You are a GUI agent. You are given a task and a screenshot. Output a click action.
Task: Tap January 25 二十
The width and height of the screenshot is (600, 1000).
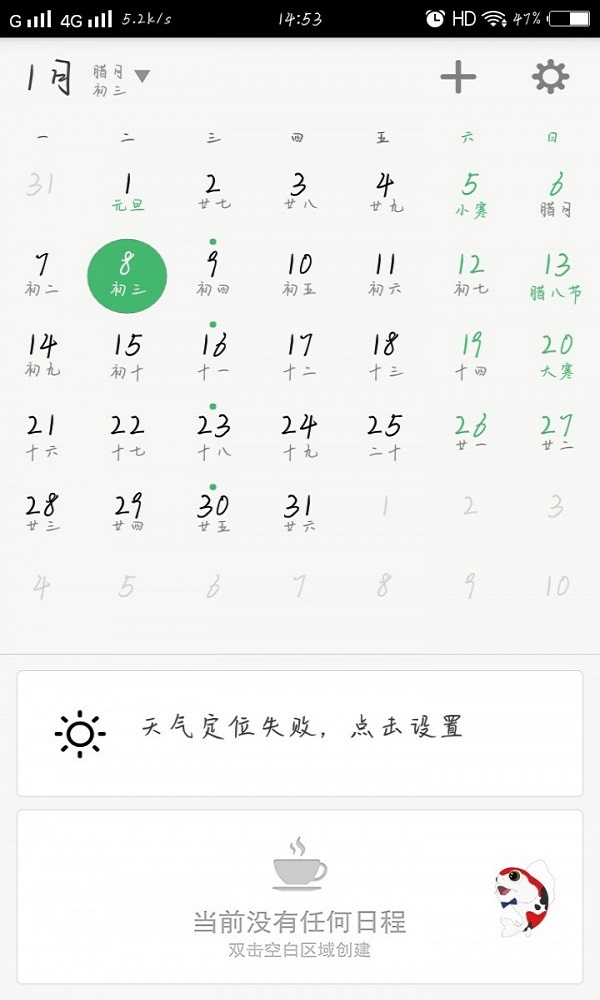384,434
